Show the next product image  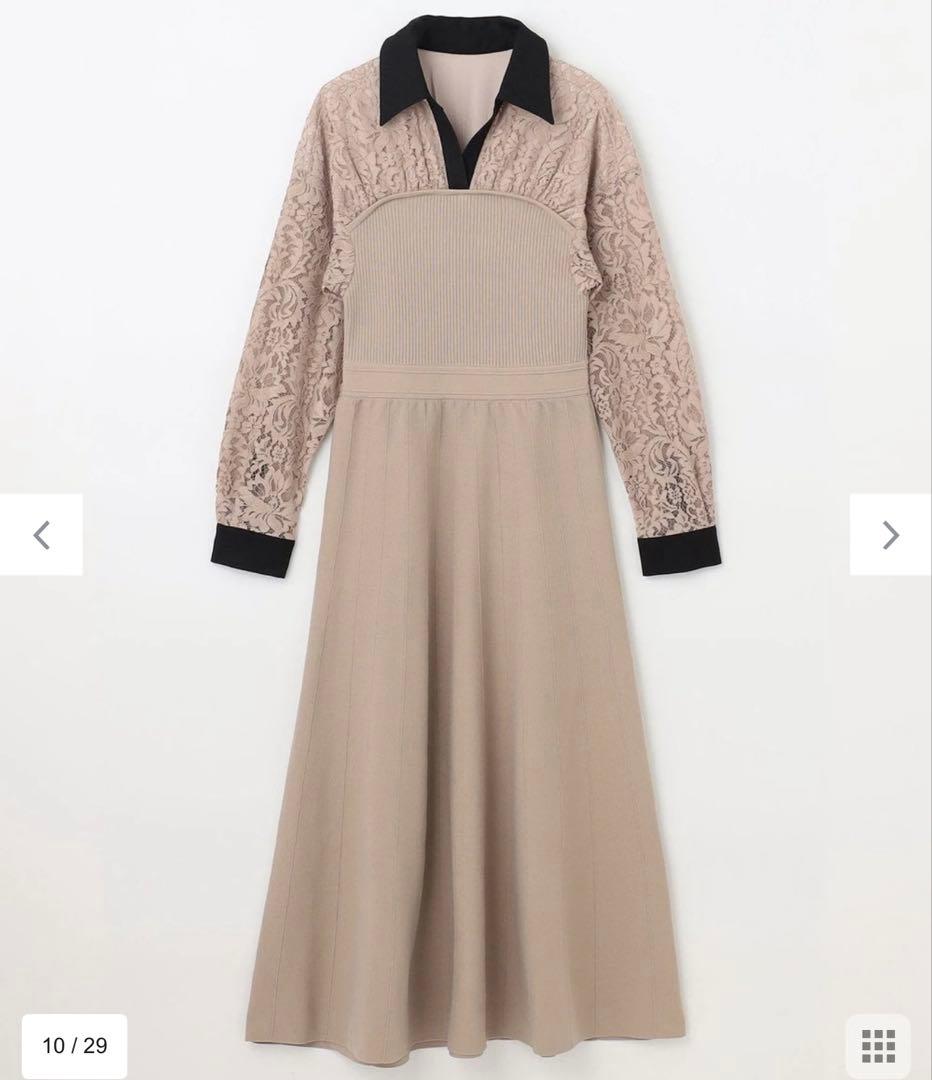tap(890, 535)
